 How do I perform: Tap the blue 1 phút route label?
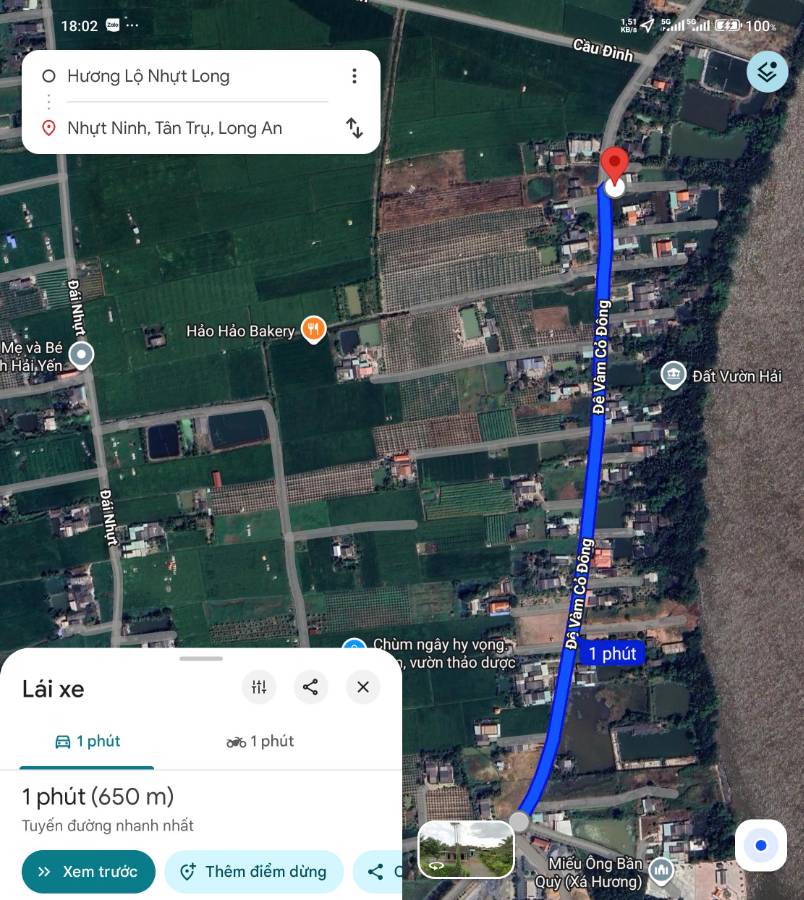pyautogui.click(x=611, y=653)
